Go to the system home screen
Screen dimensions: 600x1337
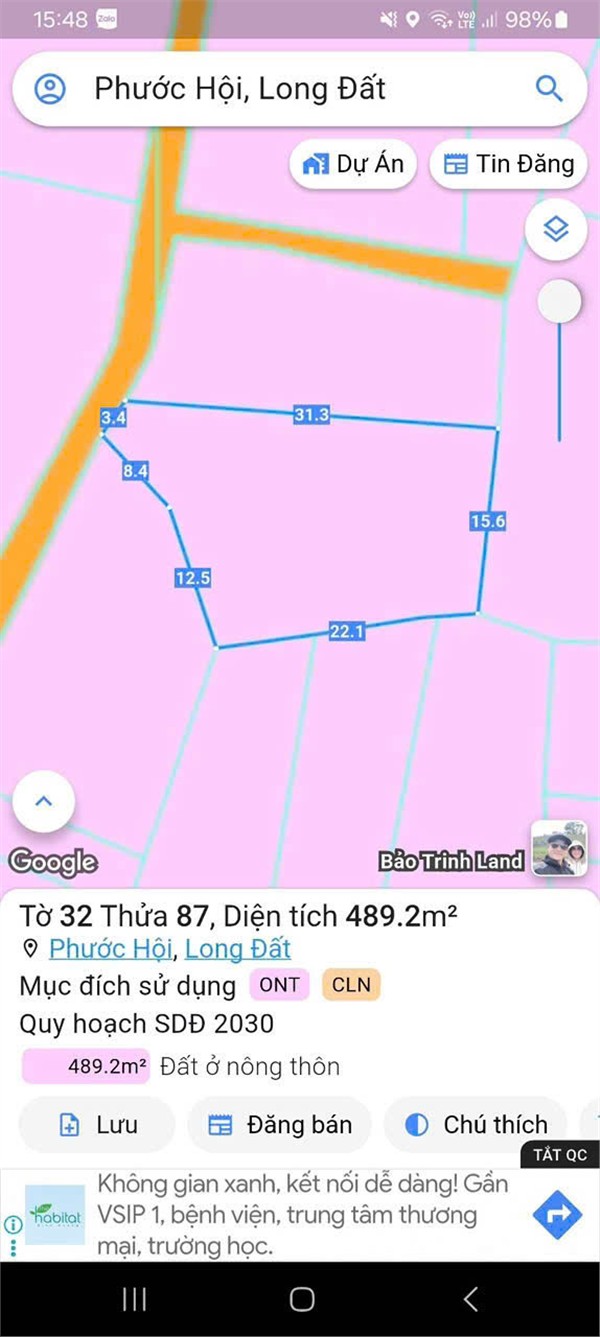[301, 1299]
